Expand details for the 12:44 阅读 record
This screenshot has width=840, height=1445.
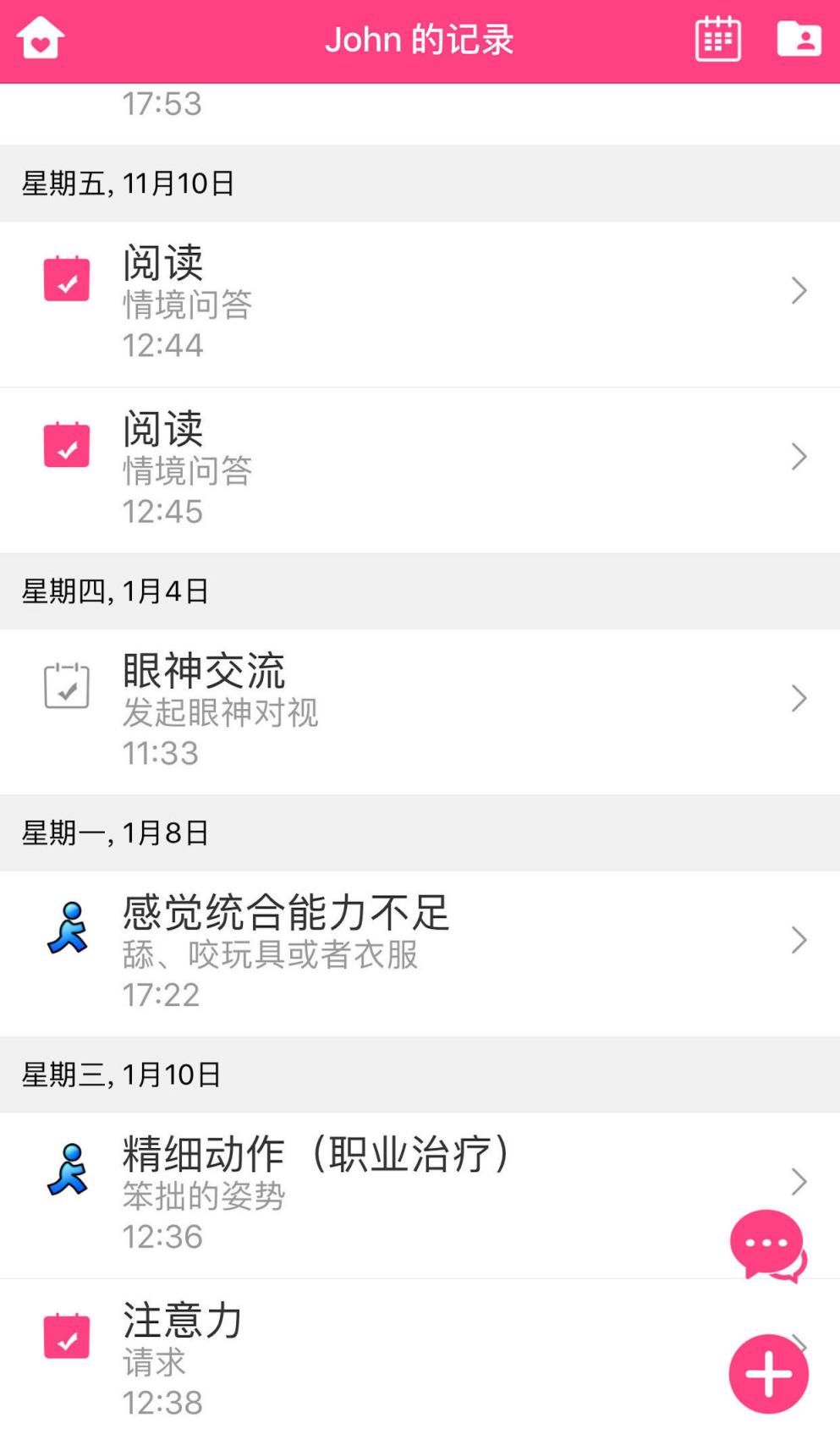(799, 291)
